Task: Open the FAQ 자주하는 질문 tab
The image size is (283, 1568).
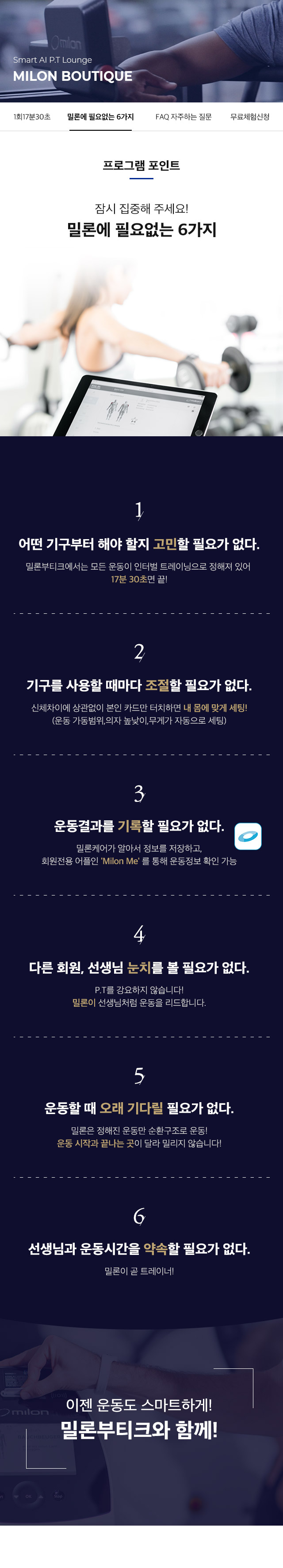Action: 183,117
